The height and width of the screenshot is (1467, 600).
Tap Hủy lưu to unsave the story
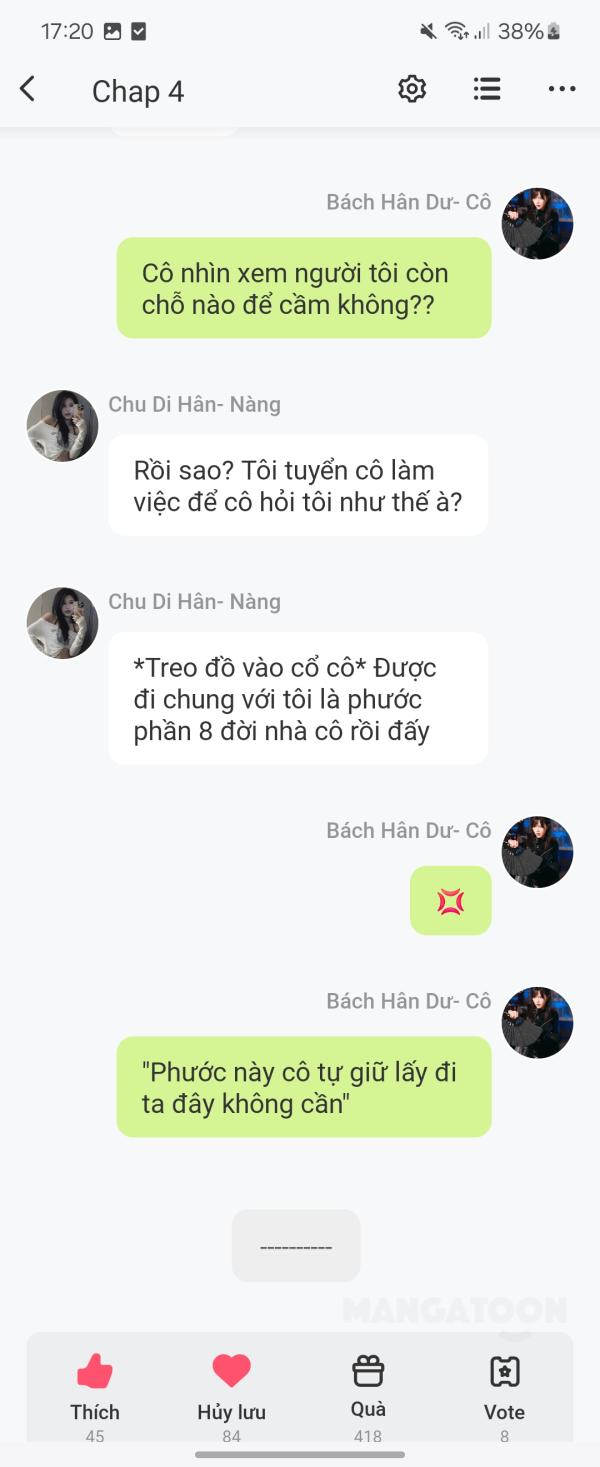231,1385
